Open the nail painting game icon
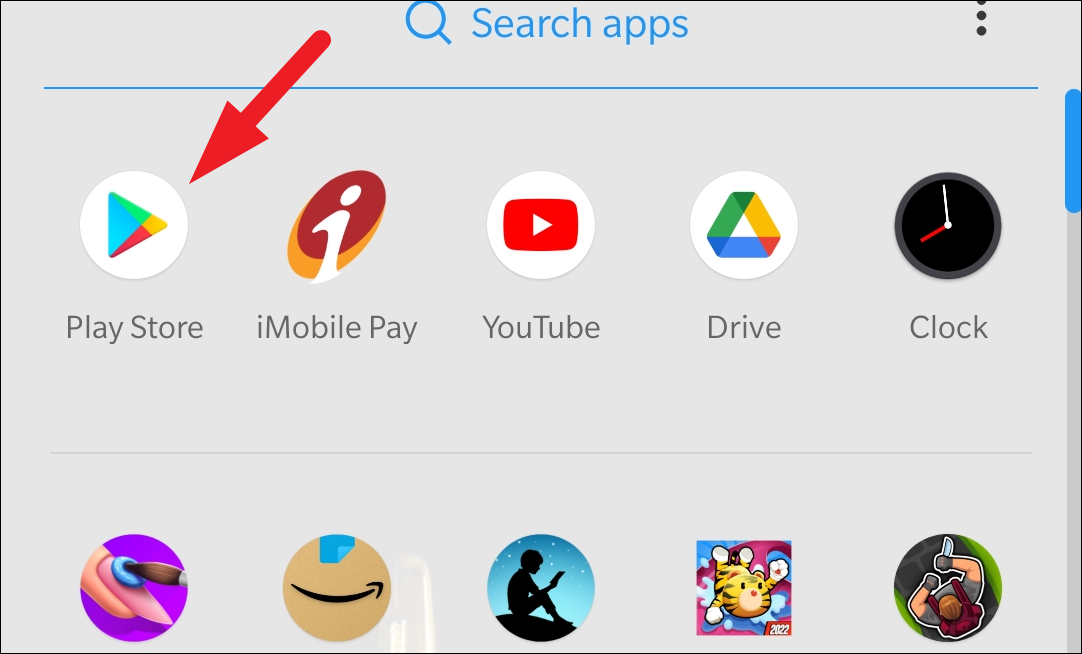This screenshot has height=654, width=1082. point(134,588)
